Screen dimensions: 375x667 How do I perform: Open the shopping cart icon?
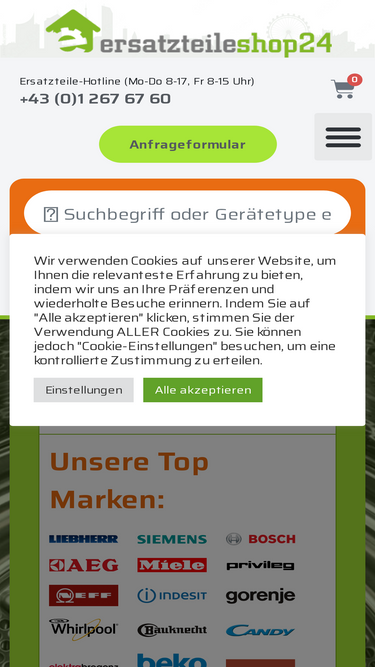pos(344,88)
